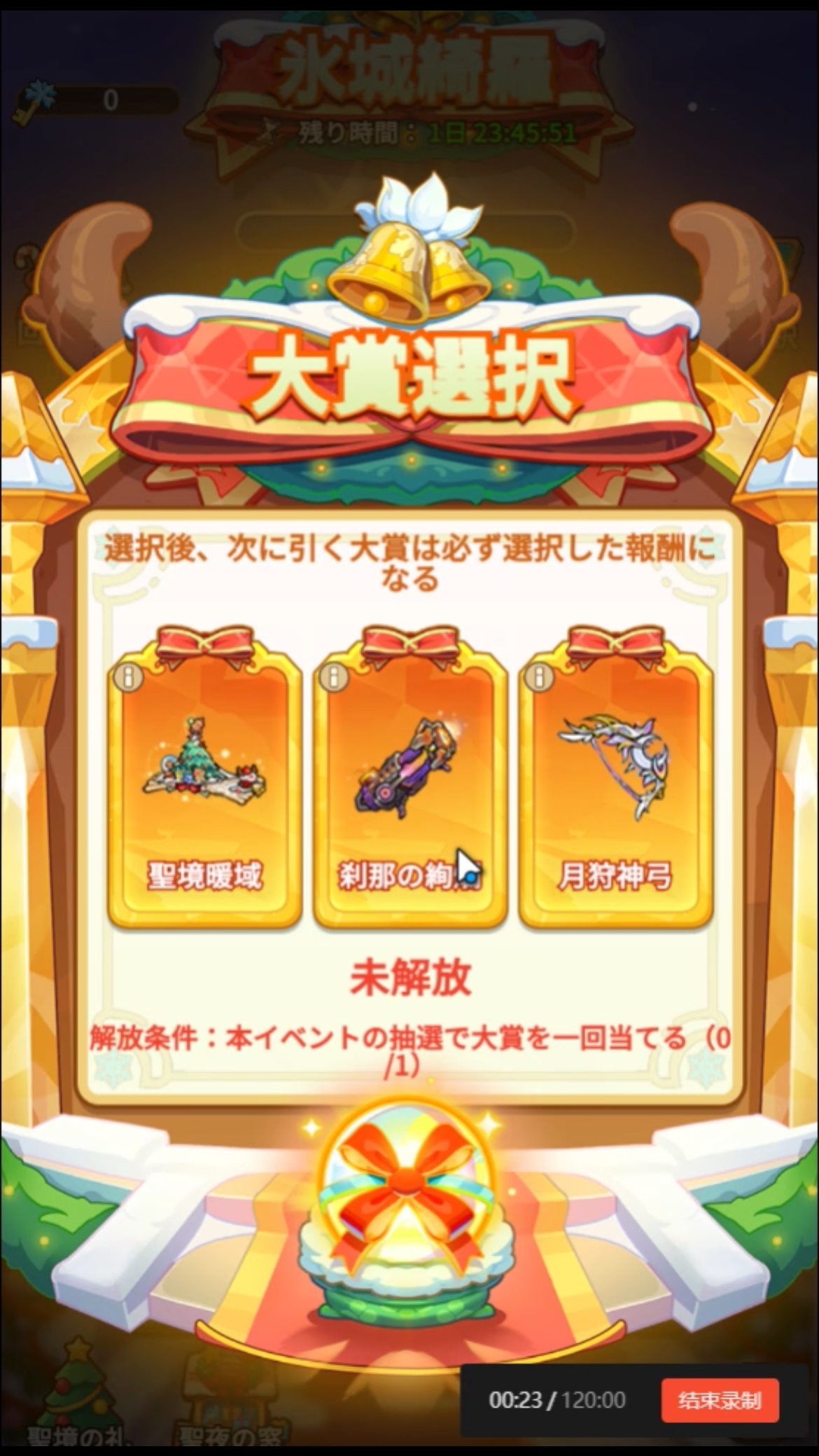View info icon on 月狩神弓 card
819x1456 pixels.
point(540,677)
